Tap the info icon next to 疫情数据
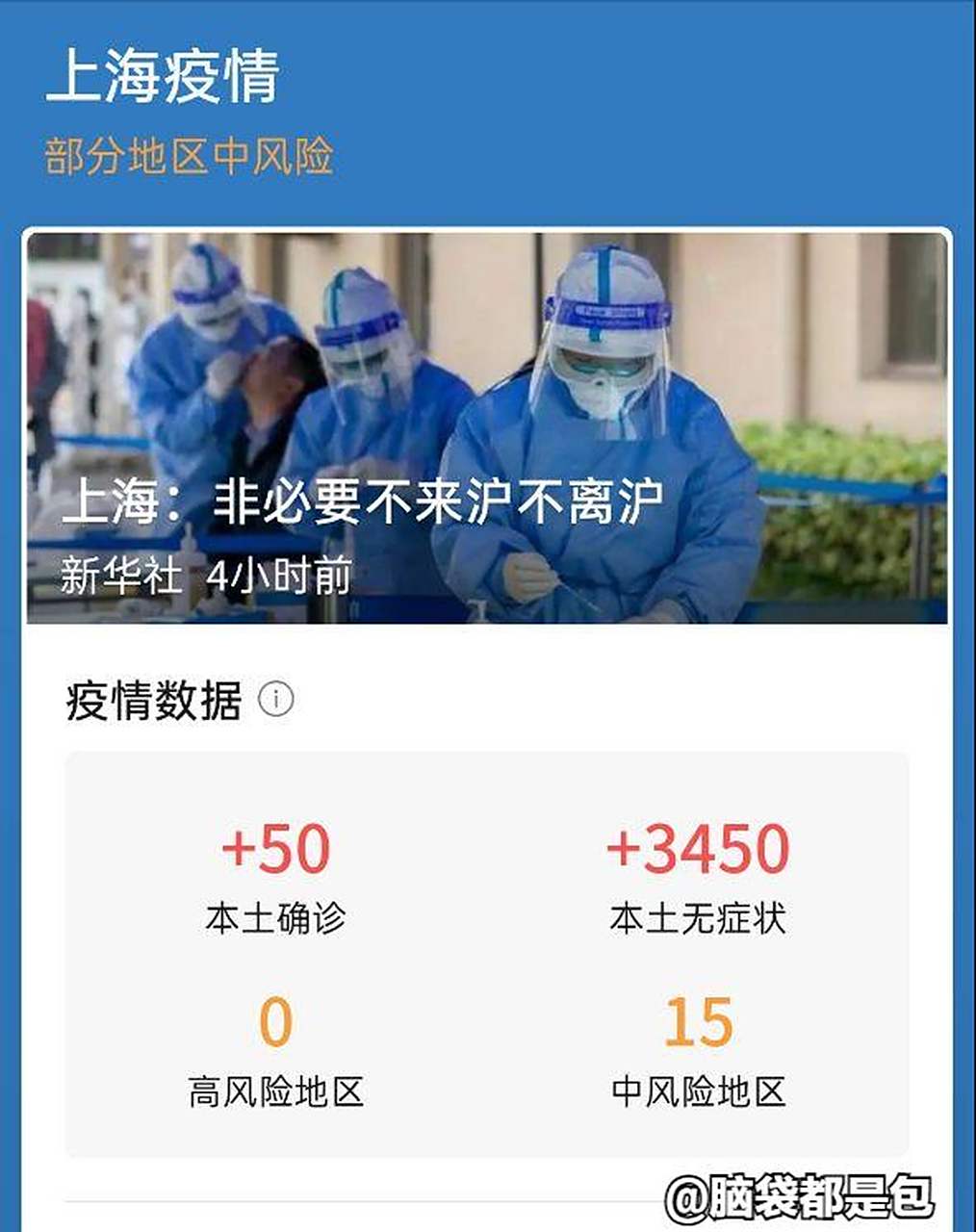 pos(276,699)
